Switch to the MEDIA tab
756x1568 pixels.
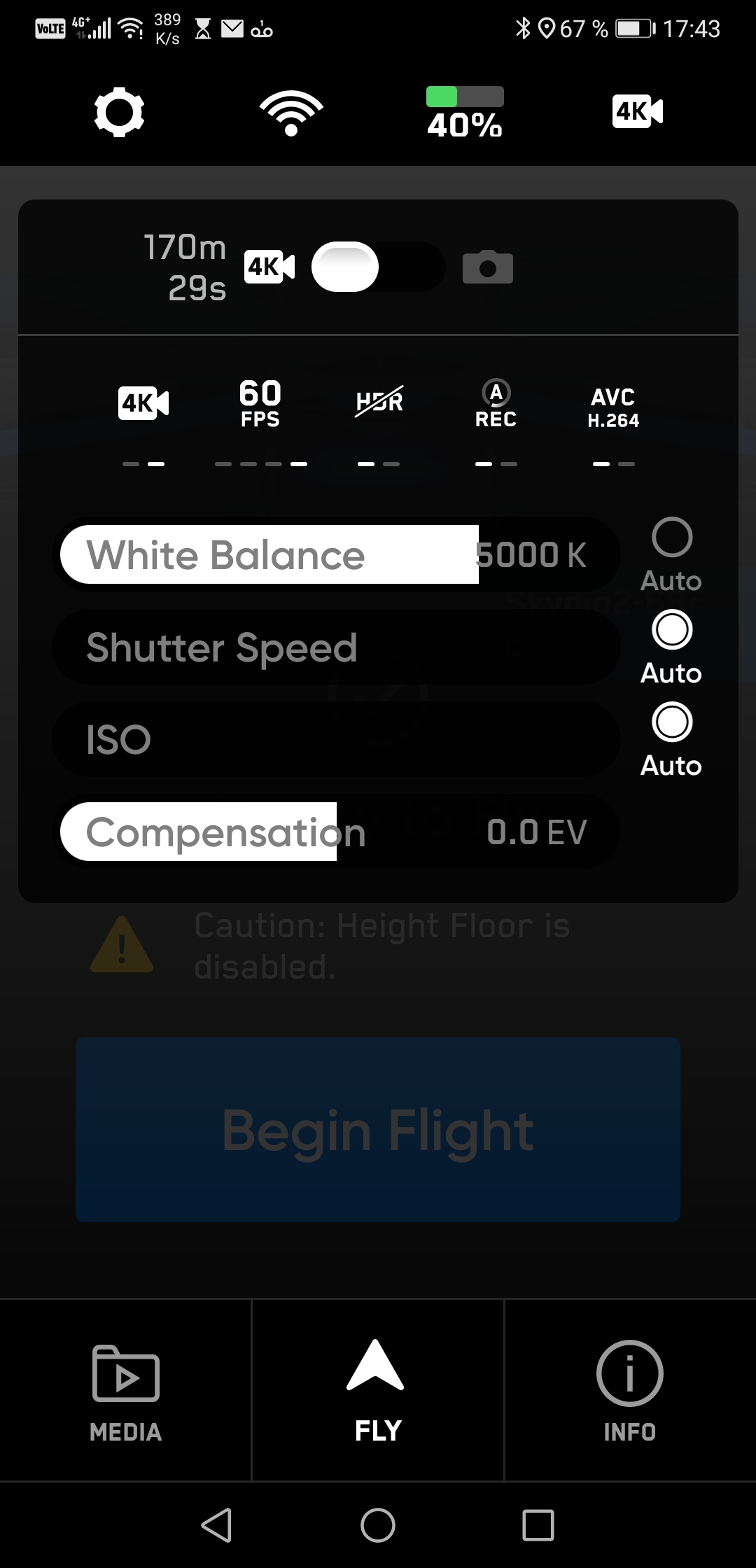126,1391
